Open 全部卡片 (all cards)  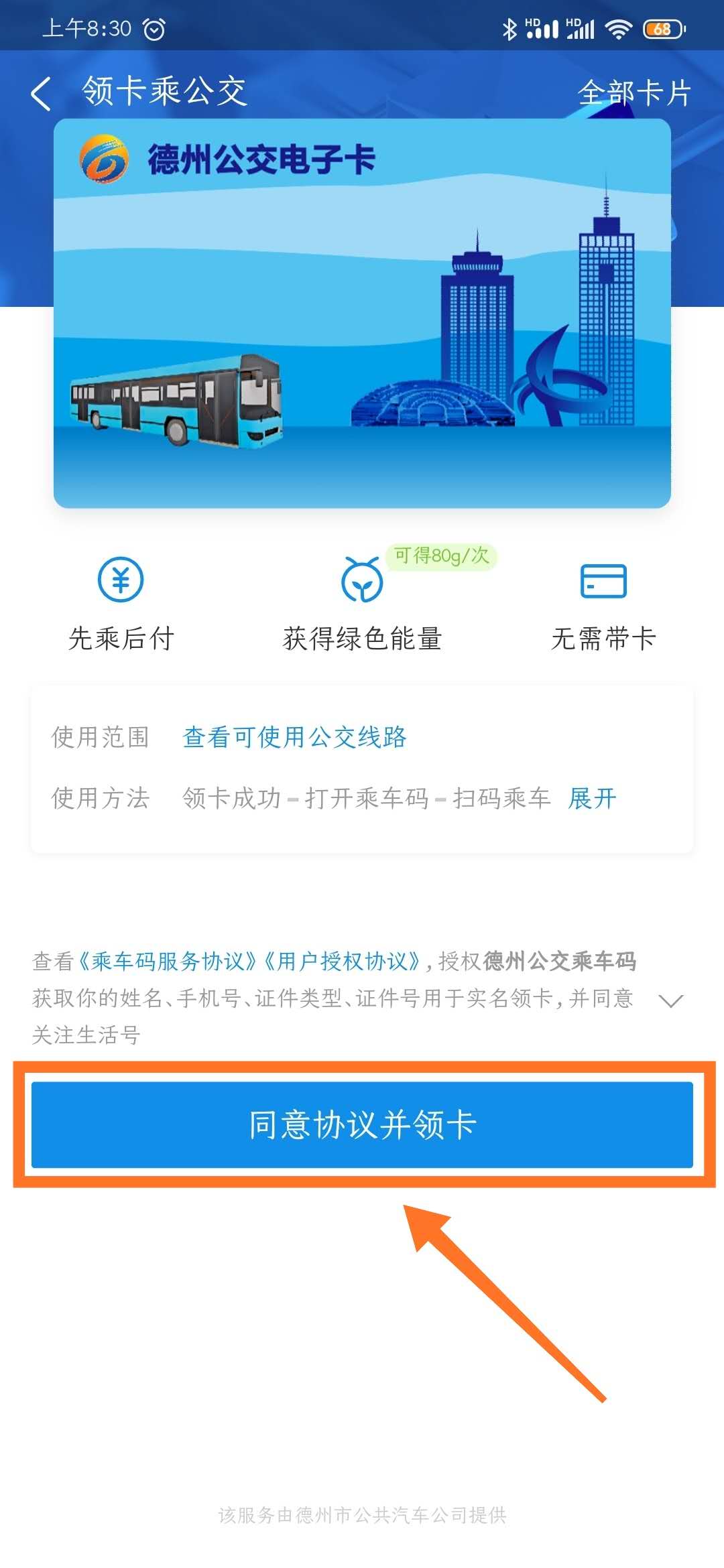coord(633,92)
